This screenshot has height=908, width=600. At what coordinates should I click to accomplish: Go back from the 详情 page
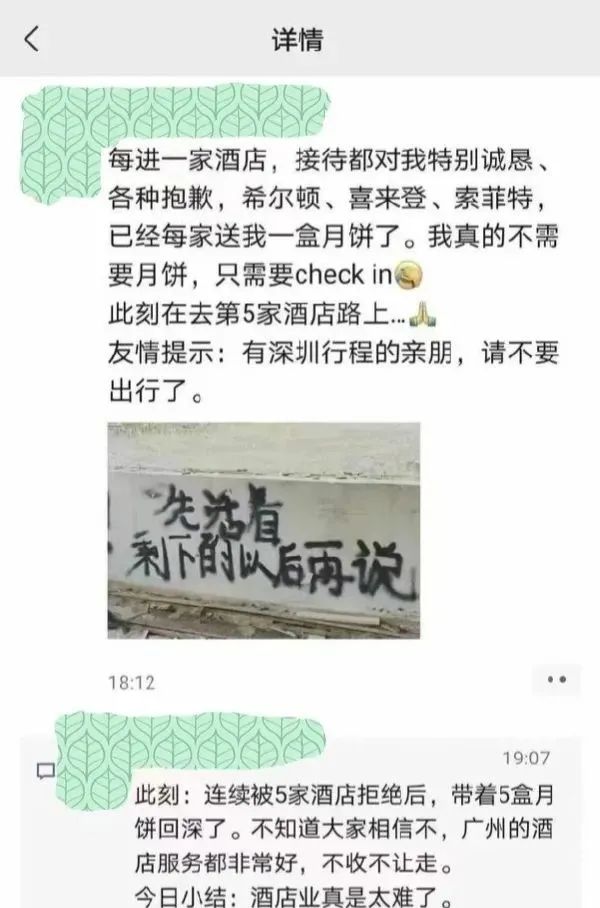click(32, 40)
